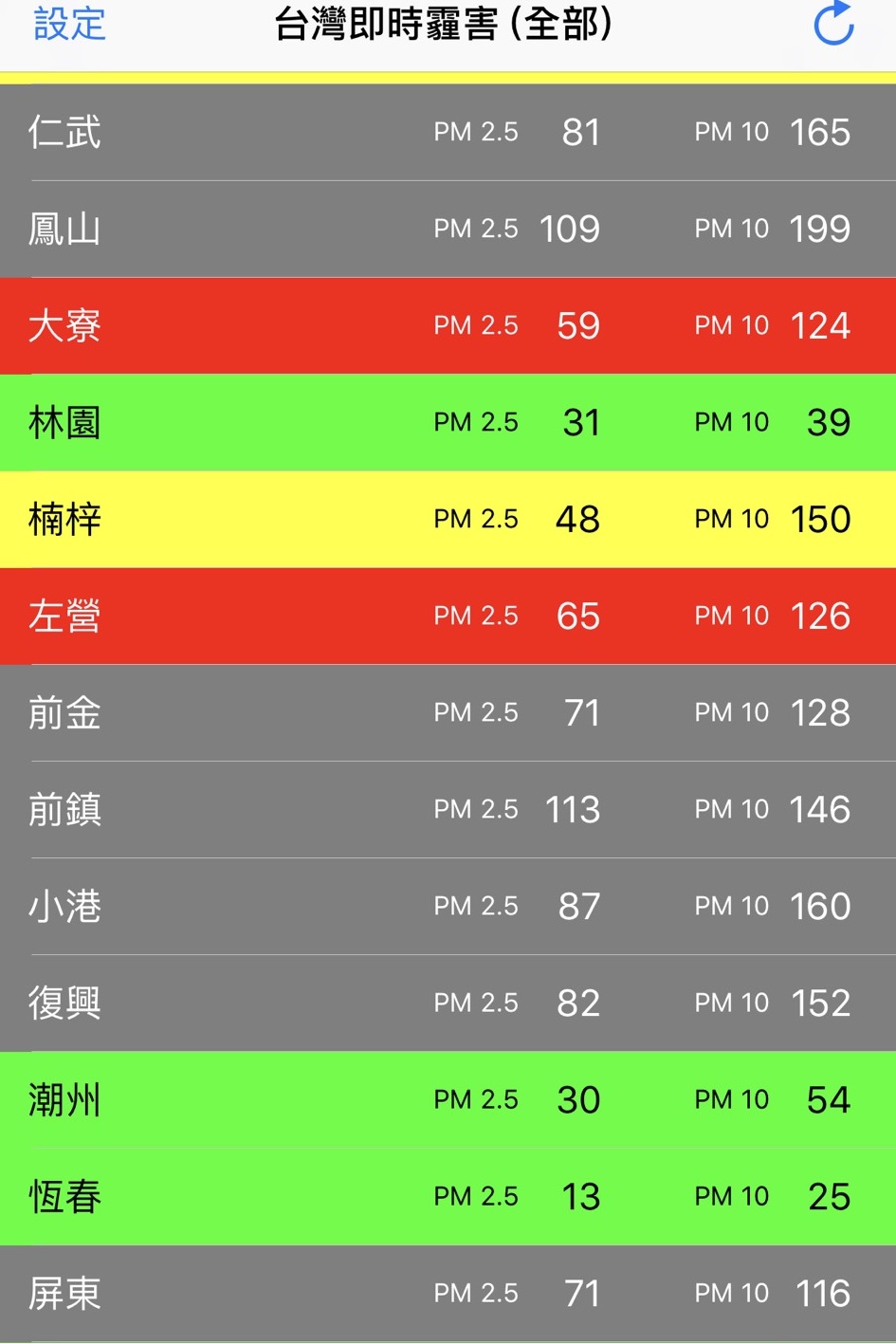Open the 楠梓 station row
The width and height of the screenshot is (896, 1344).
point(448,519)
